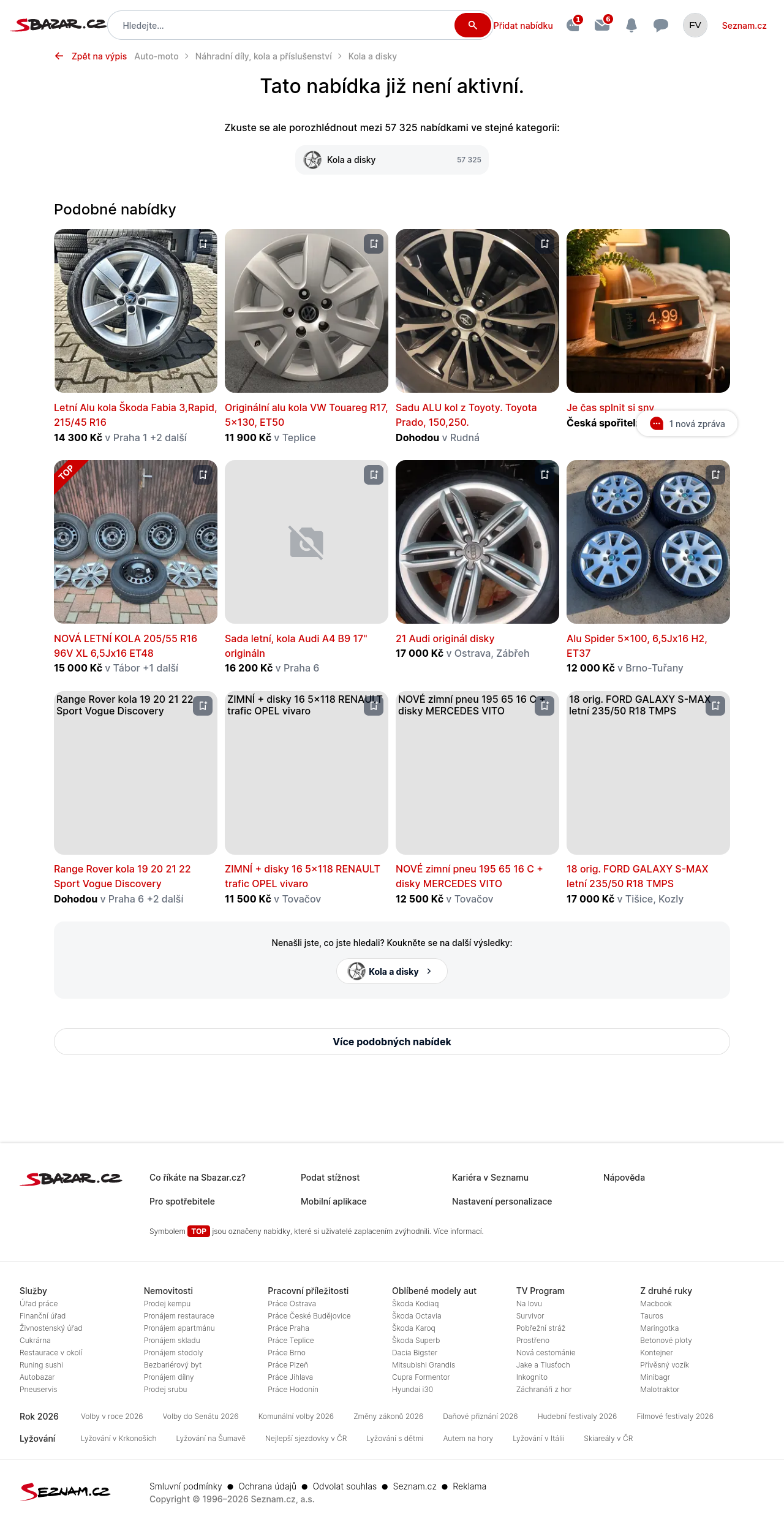This screenshot has width=784, height=1525.
Task: Tap the red search magnifier button
Action: click(x=472, y=25)
